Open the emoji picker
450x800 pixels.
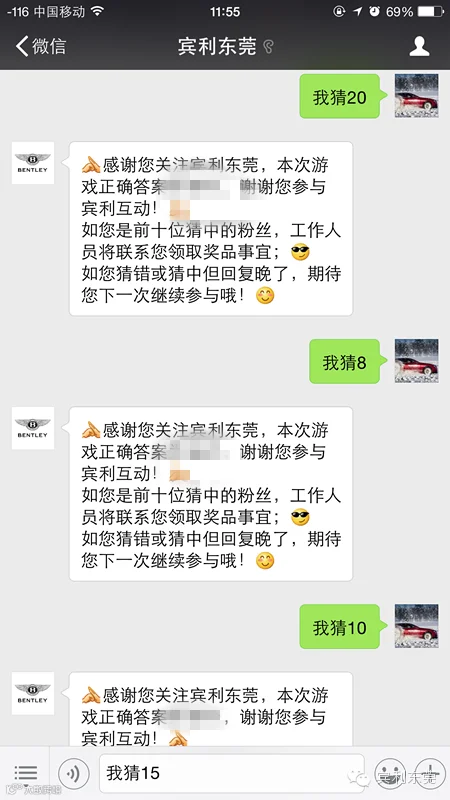(390, 773)
